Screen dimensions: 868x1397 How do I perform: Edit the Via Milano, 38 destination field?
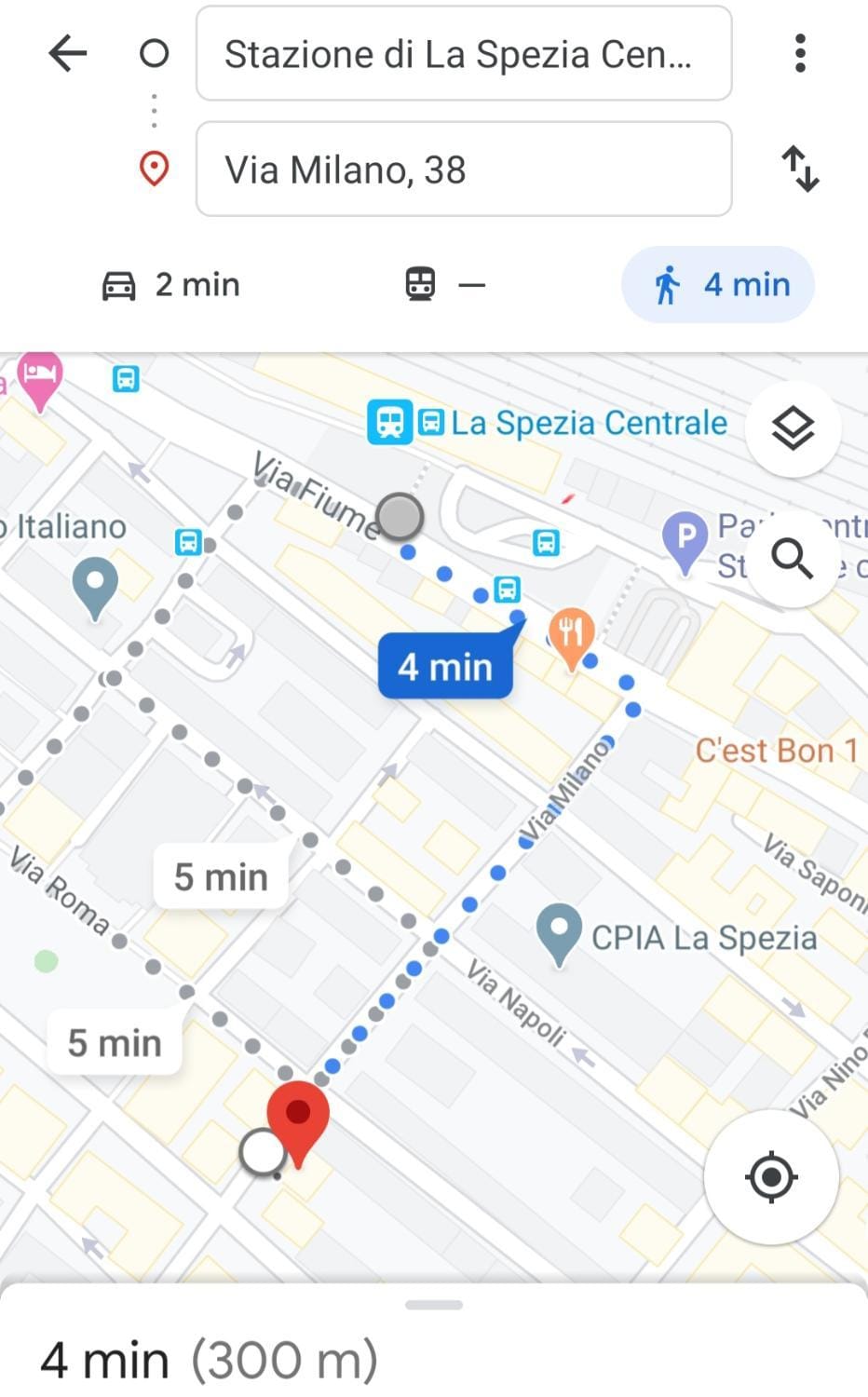pos(463,170)
